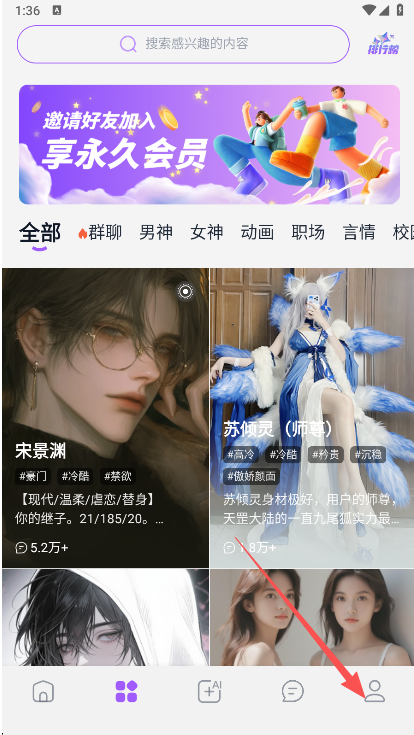
Task: Switch to the 女神 tab
Action: click(206, 232)
